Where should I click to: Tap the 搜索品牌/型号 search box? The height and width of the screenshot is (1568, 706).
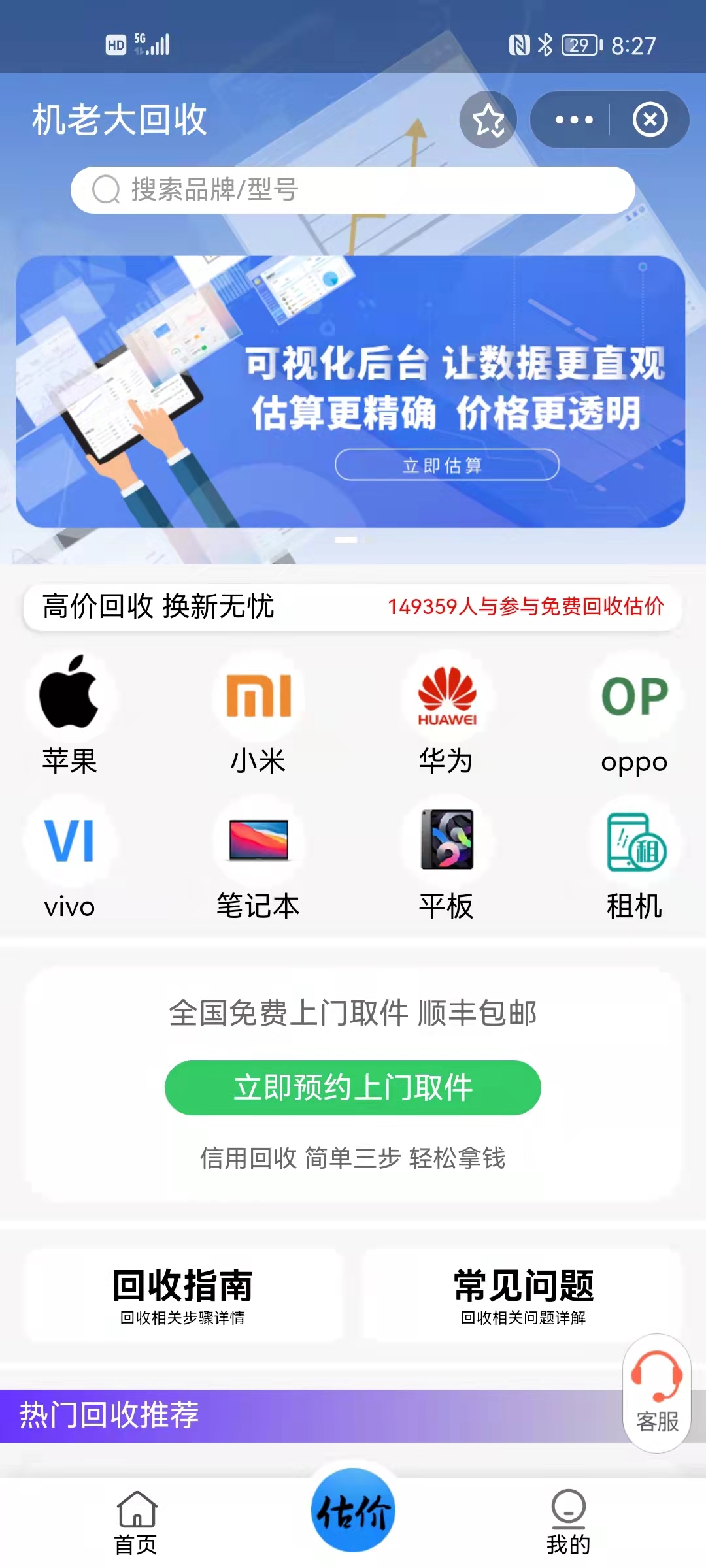pyautogui.click(x=353, y=190)
